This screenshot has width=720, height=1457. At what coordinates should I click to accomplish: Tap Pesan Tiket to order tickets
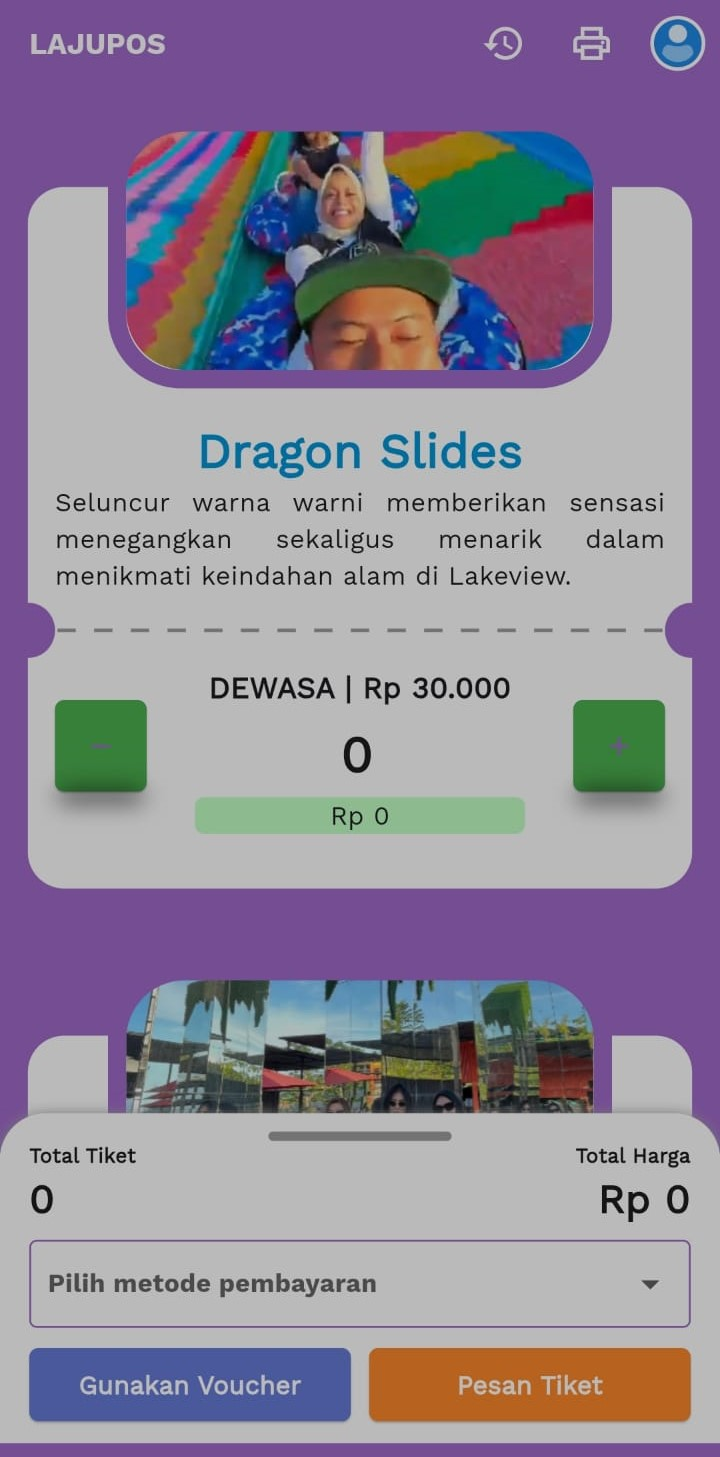(530, 1385)
